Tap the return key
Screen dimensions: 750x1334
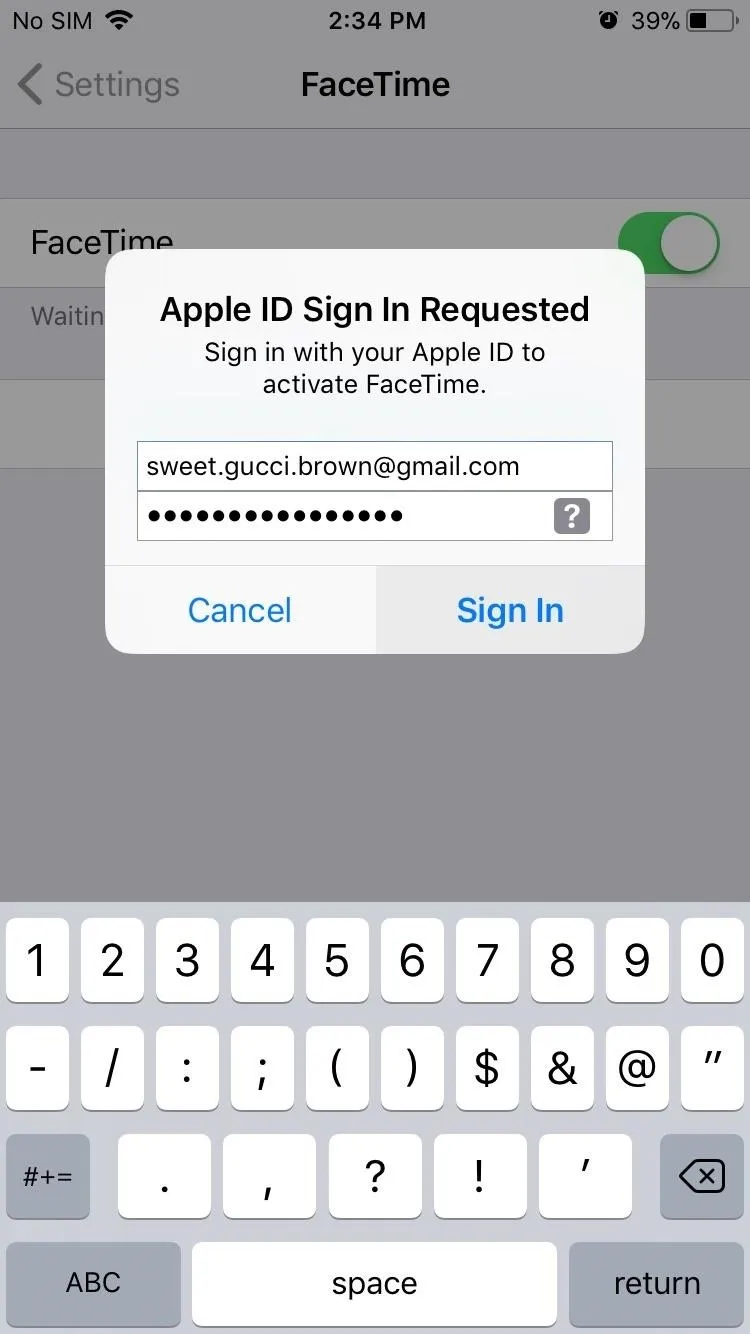(x=656, y=1283)
